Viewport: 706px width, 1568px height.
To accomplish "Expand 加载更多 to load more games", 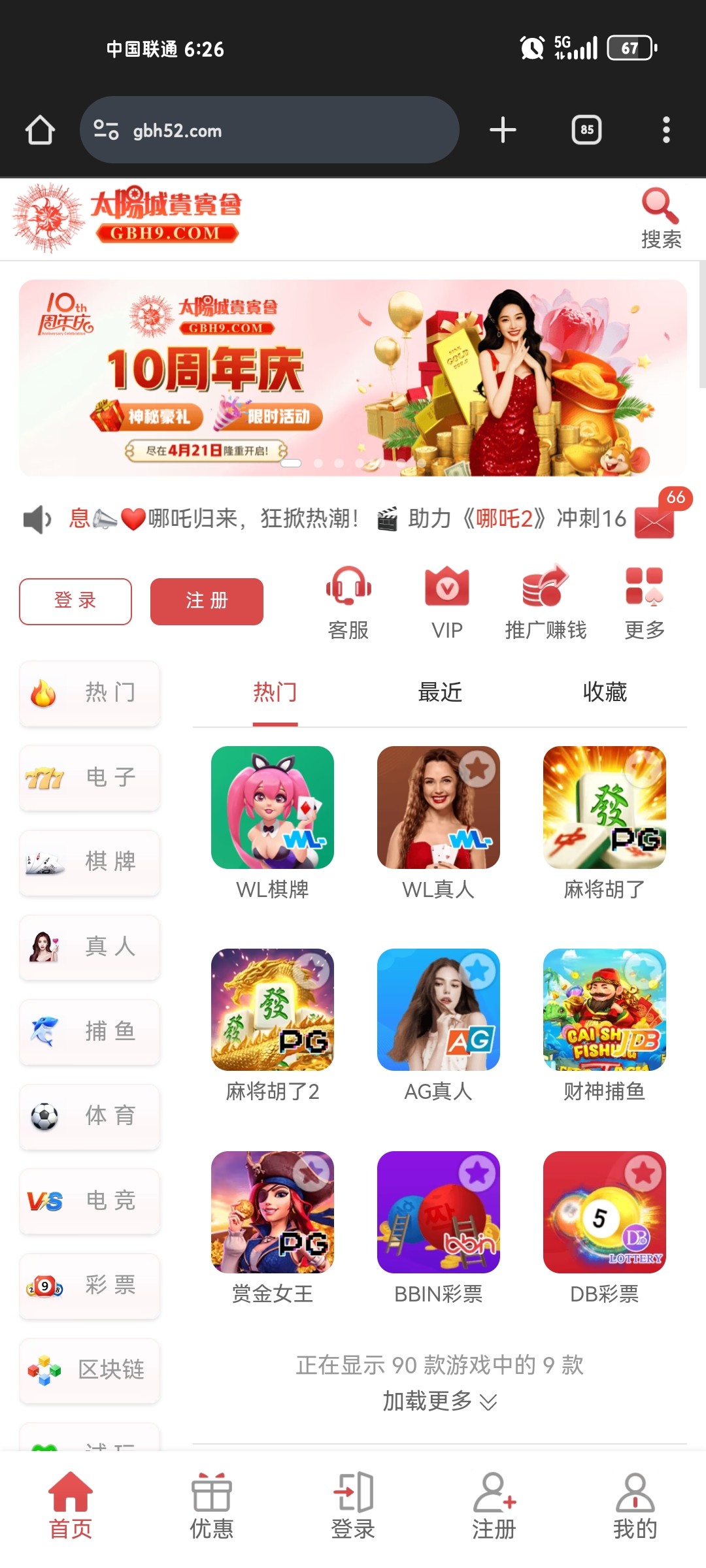I will (439, 1401).
